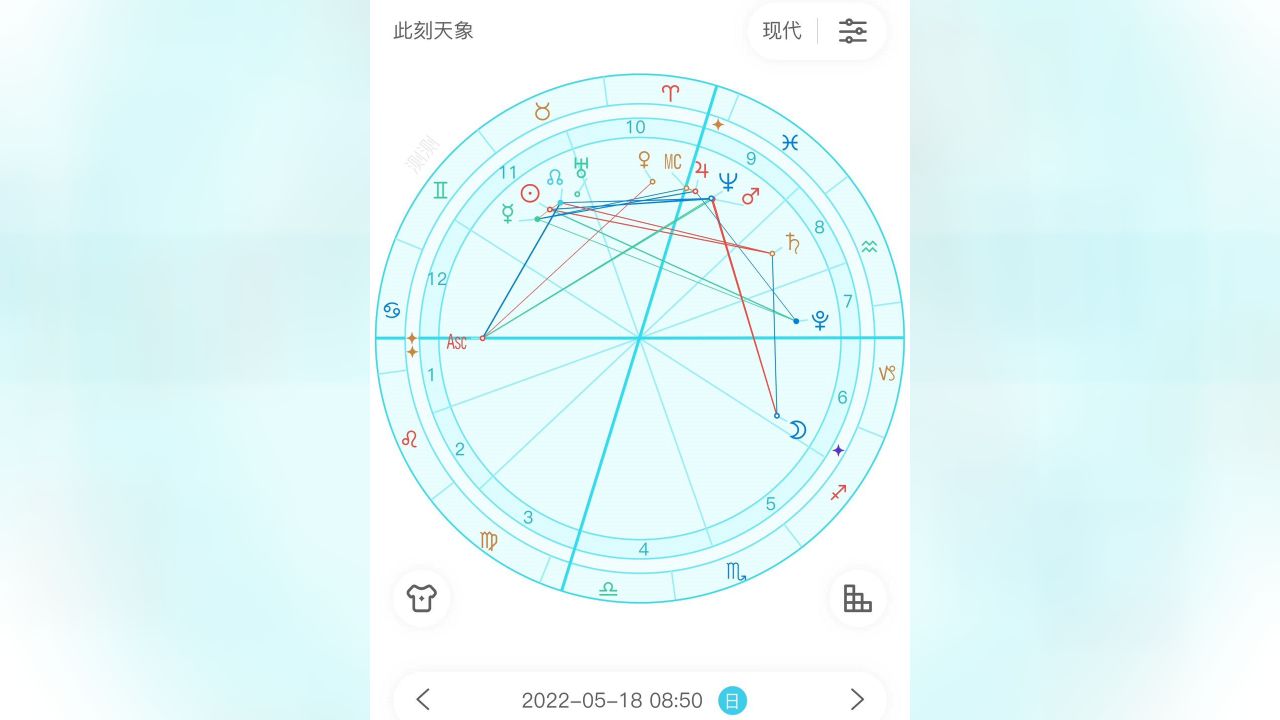Go to the previous day arrow
The width and height of the screenshot is (1280, 720).
[423, 699]
